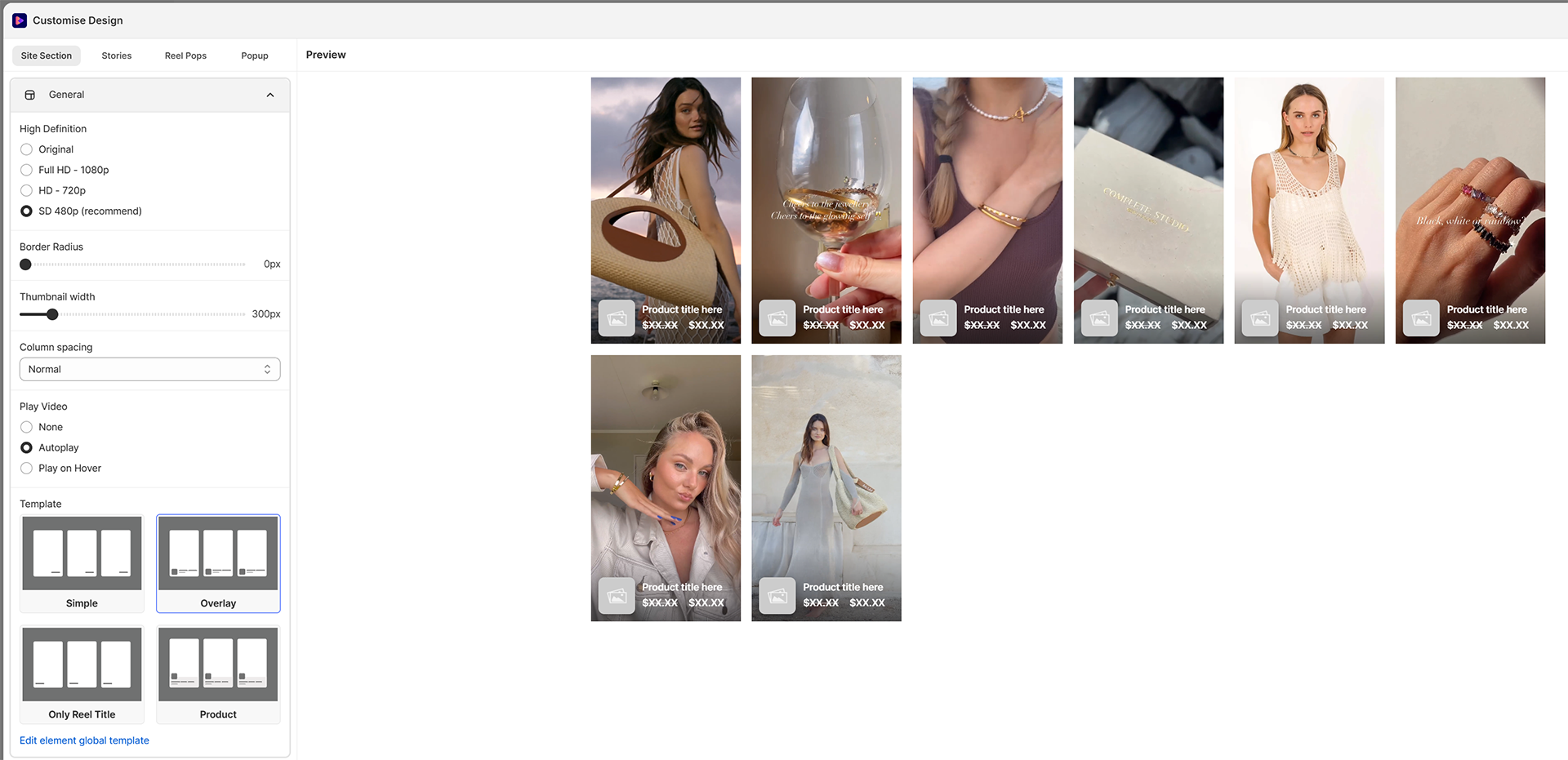Open Edit element global template link
This screenshot has height=760, width=1568.
coord(84,740)
